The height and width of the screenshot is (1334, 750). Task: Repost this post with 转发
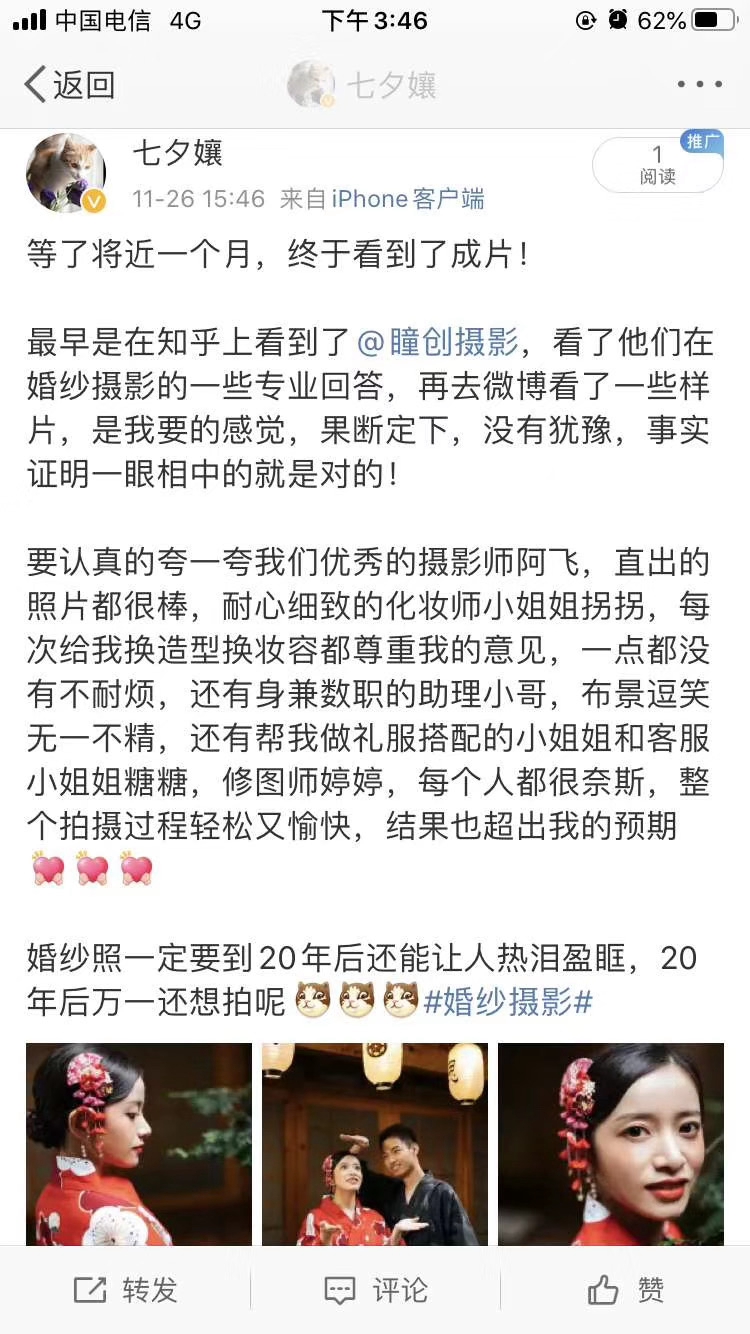tap(125, 1290)
